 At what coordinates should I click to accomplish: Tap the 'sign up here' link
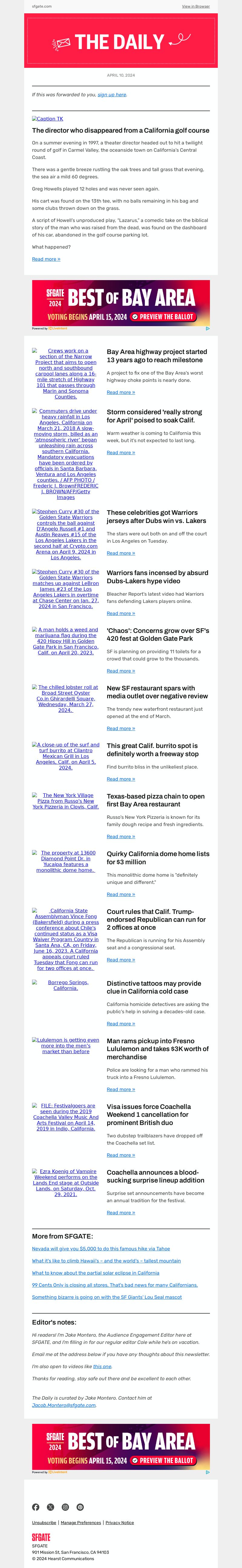(x=112, y=95)
